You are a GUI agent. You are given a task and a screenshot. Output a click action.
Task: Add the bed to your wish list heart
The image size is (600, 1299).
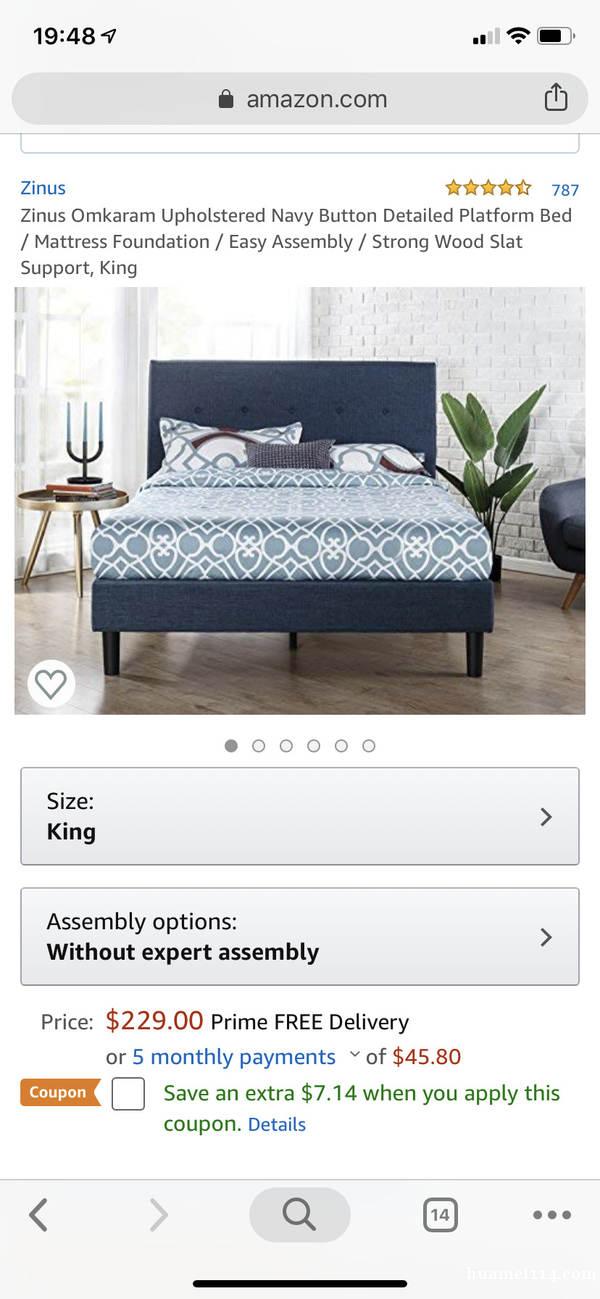pos(51,684)
